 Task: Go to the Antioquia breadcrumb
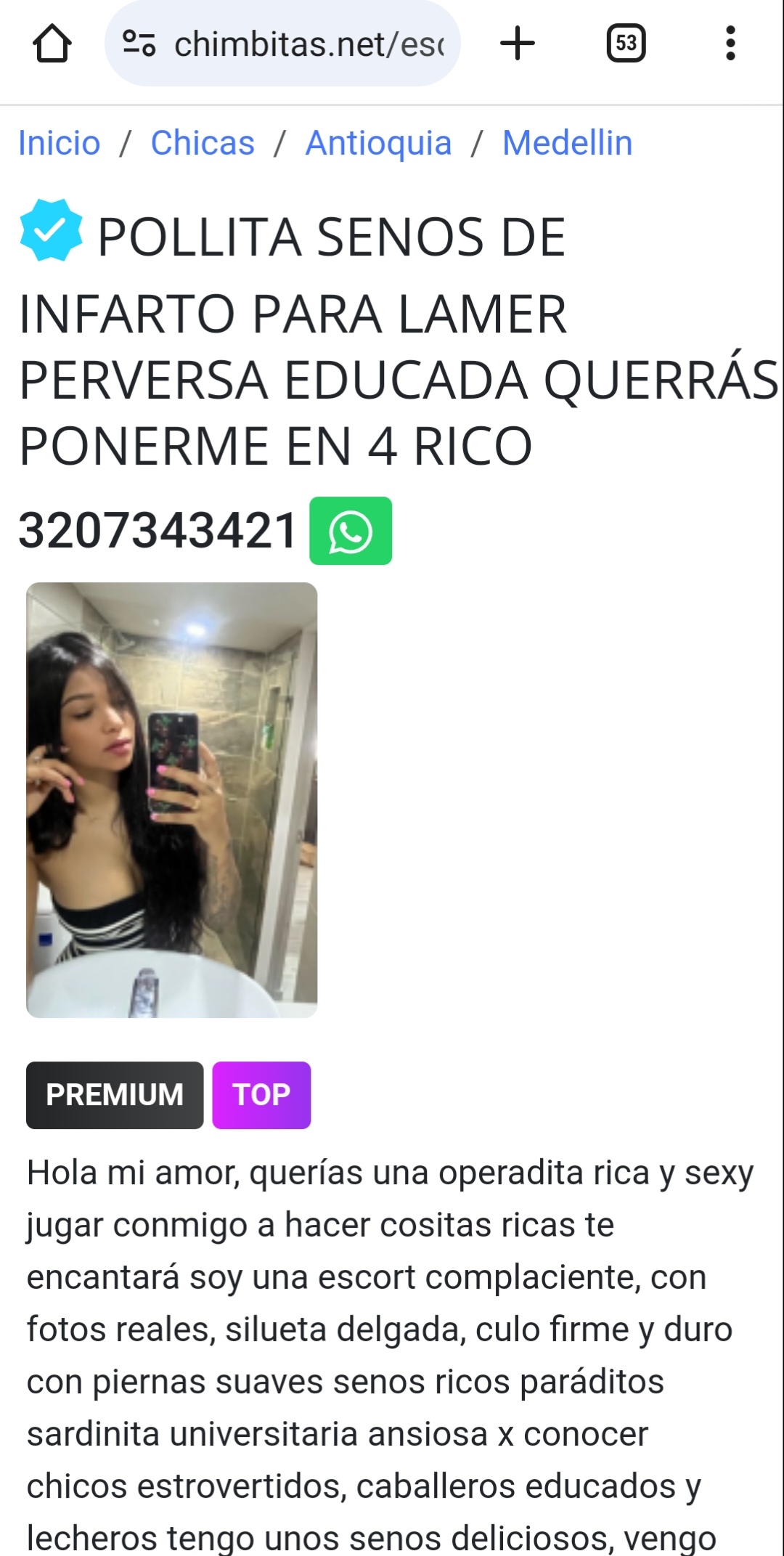click(378, 143)
